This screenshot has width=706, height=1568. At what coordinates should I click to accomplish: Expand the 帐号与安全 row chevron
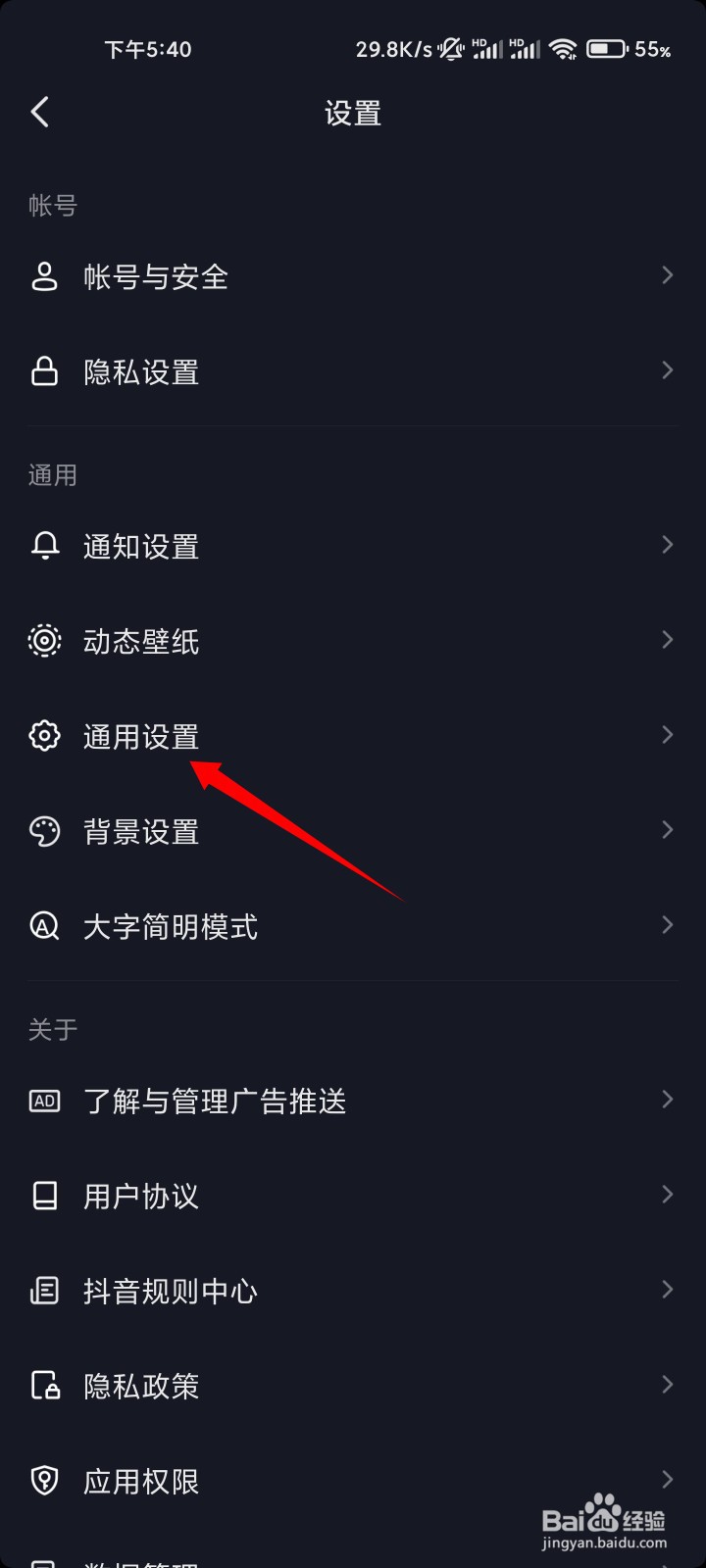(x=668, y=276)
